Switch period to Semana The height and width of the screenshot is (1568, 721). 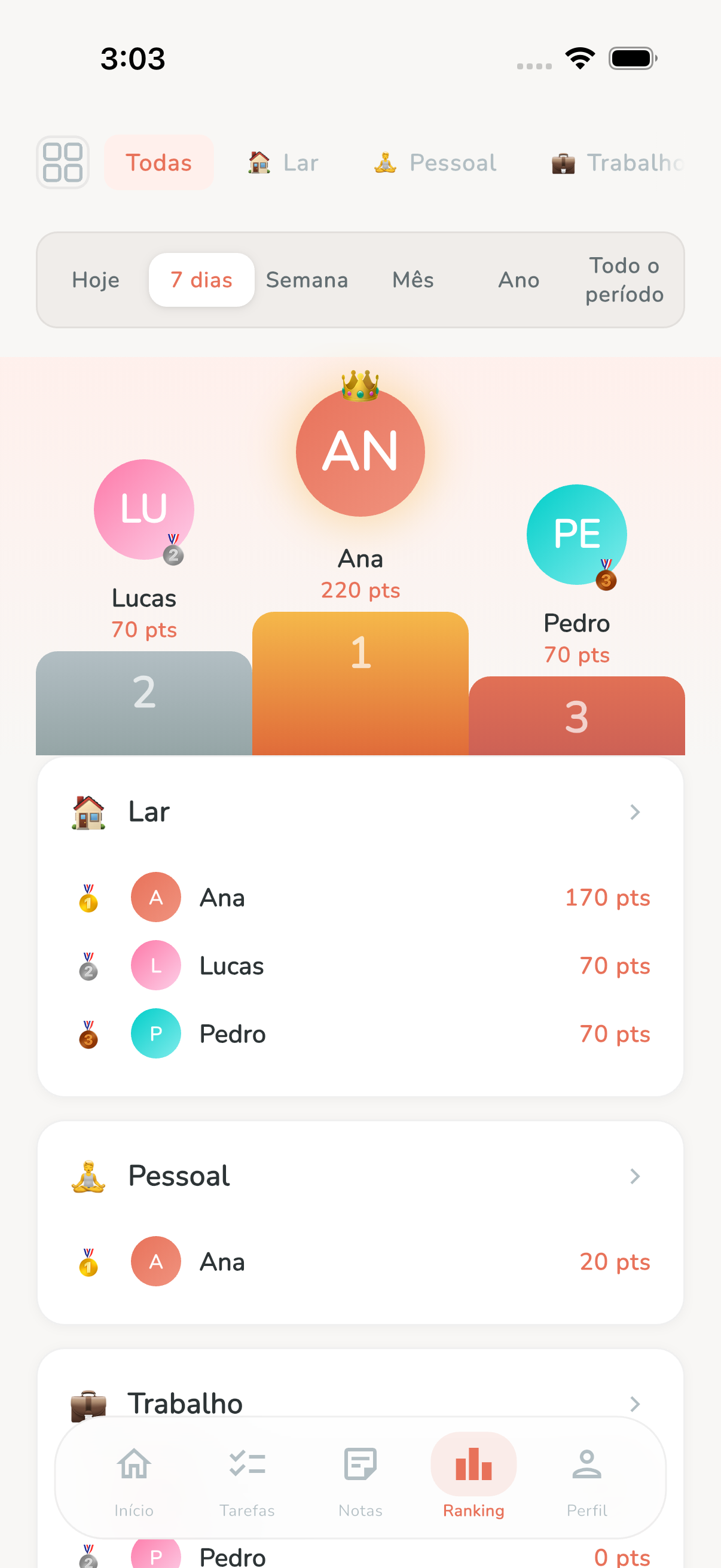click(307, 280)
